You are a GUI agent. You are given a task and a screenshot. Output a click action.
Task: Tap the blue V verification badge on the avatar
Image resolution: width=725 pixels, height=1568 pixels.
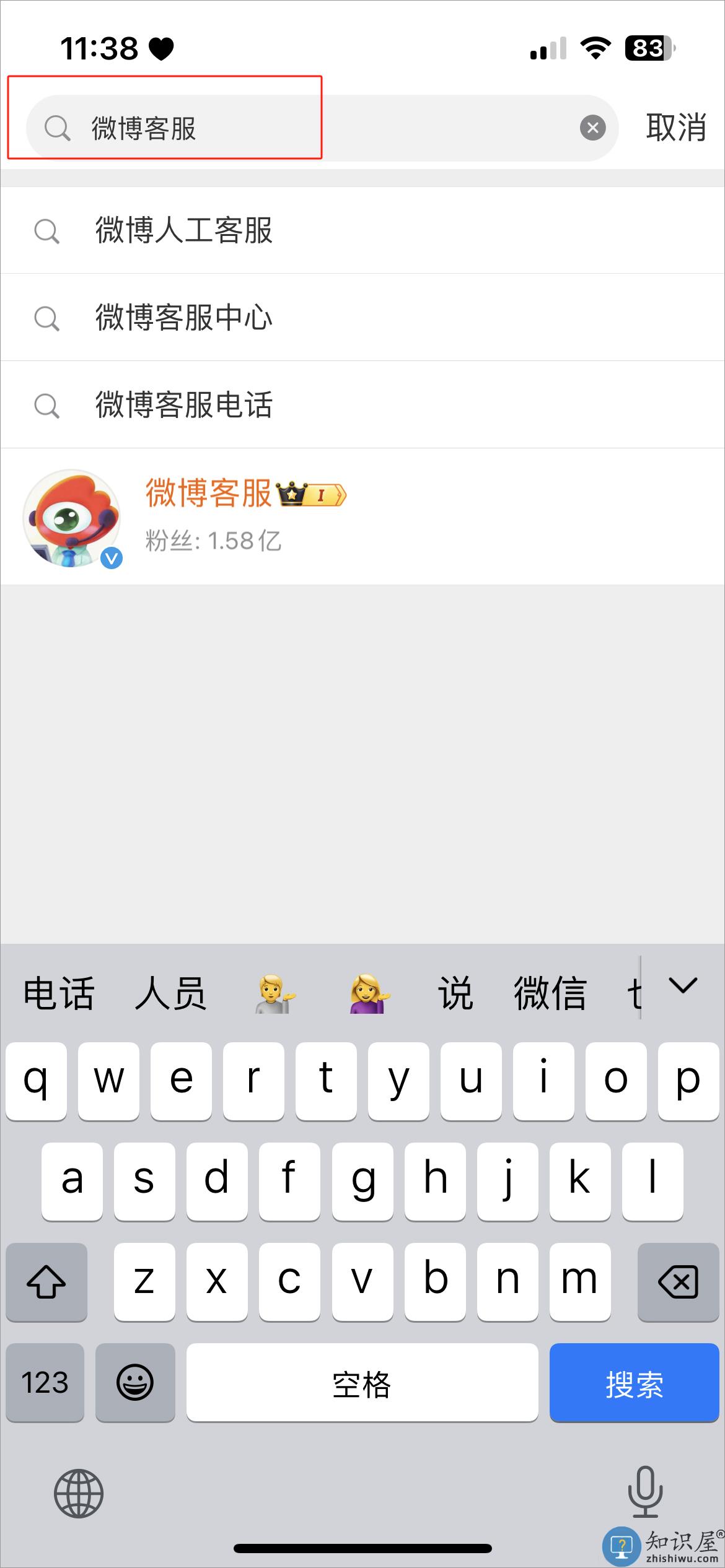[x=110, y=558]
